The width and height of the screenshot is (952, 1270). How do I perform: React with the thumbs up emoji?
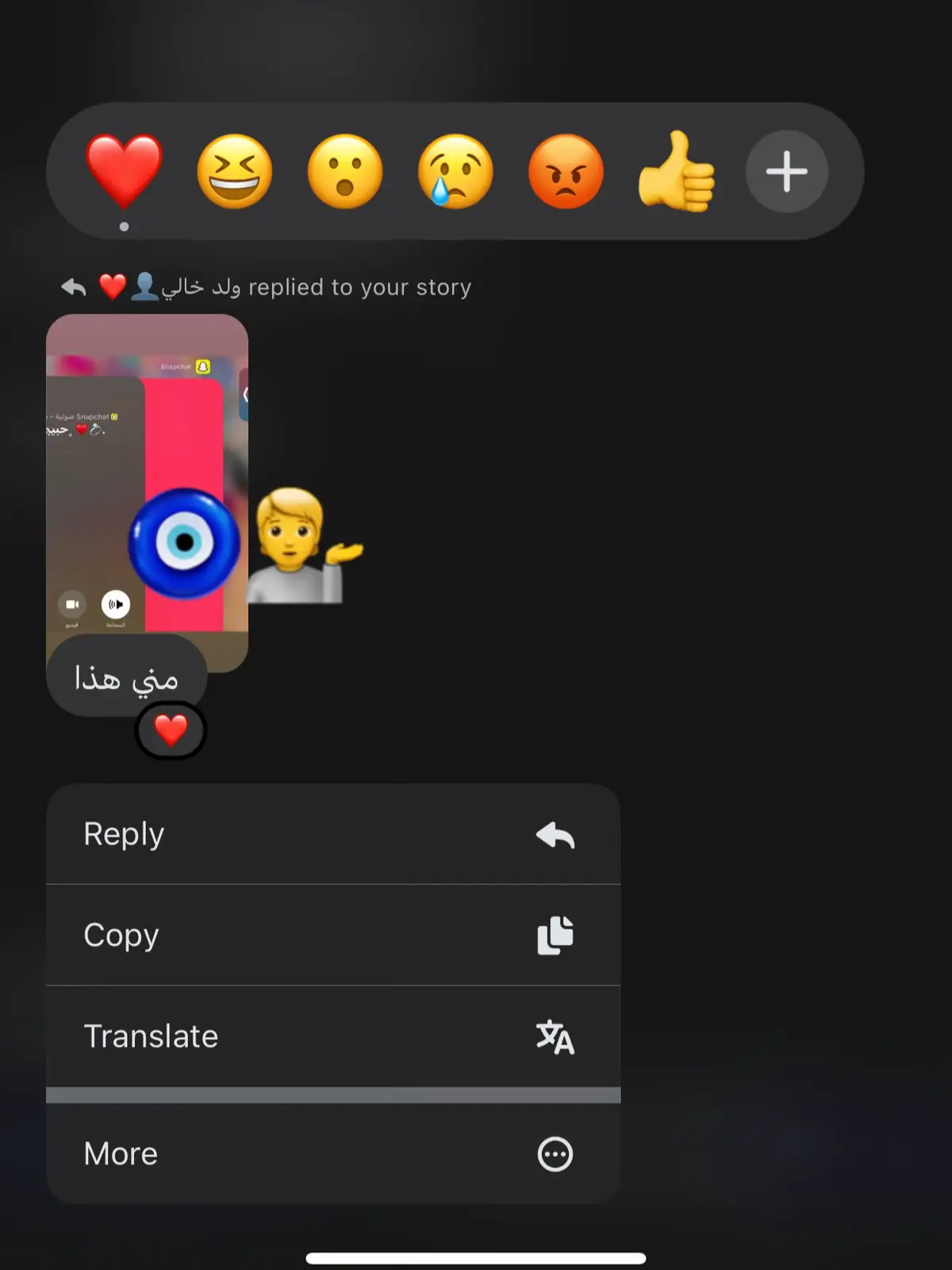tap(676, 171)
